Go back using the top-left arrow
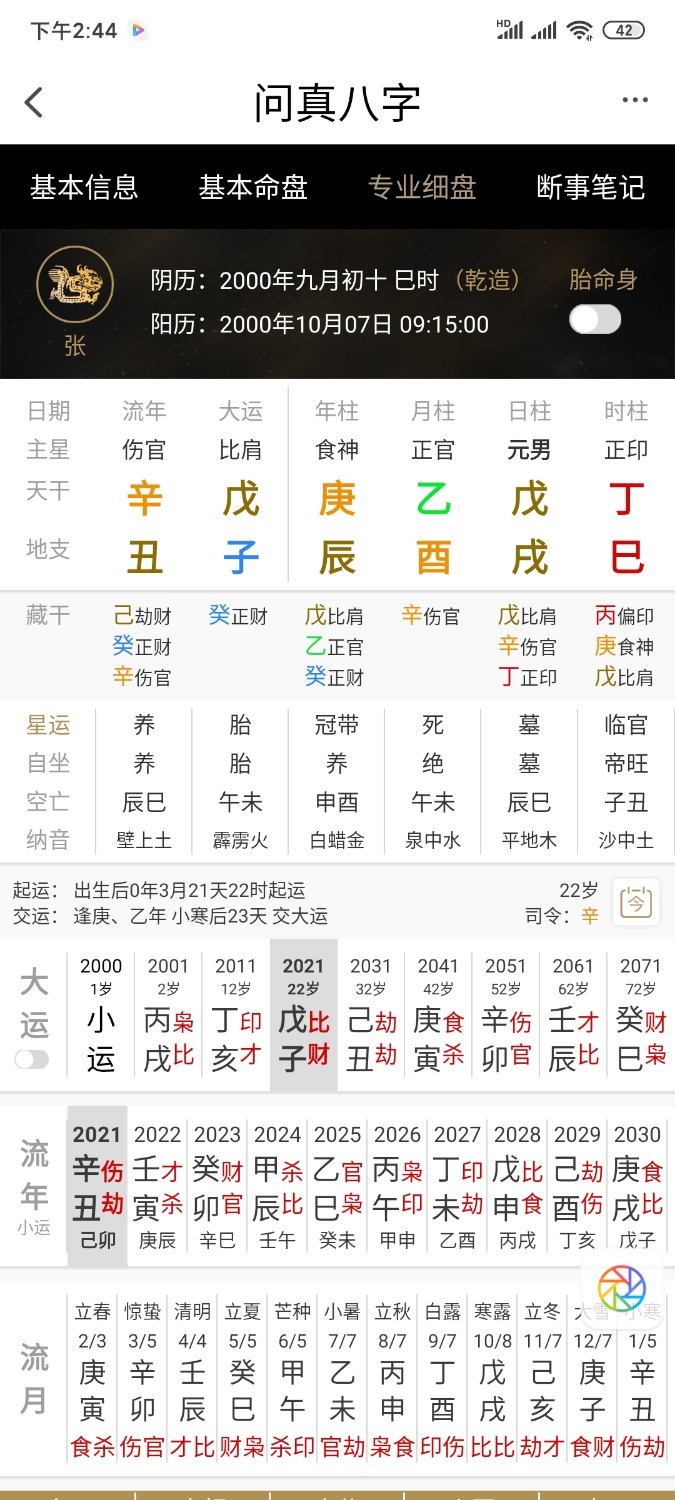This screenshot has height=1500, width=675. pyautogui.click(x=35, y=102)
